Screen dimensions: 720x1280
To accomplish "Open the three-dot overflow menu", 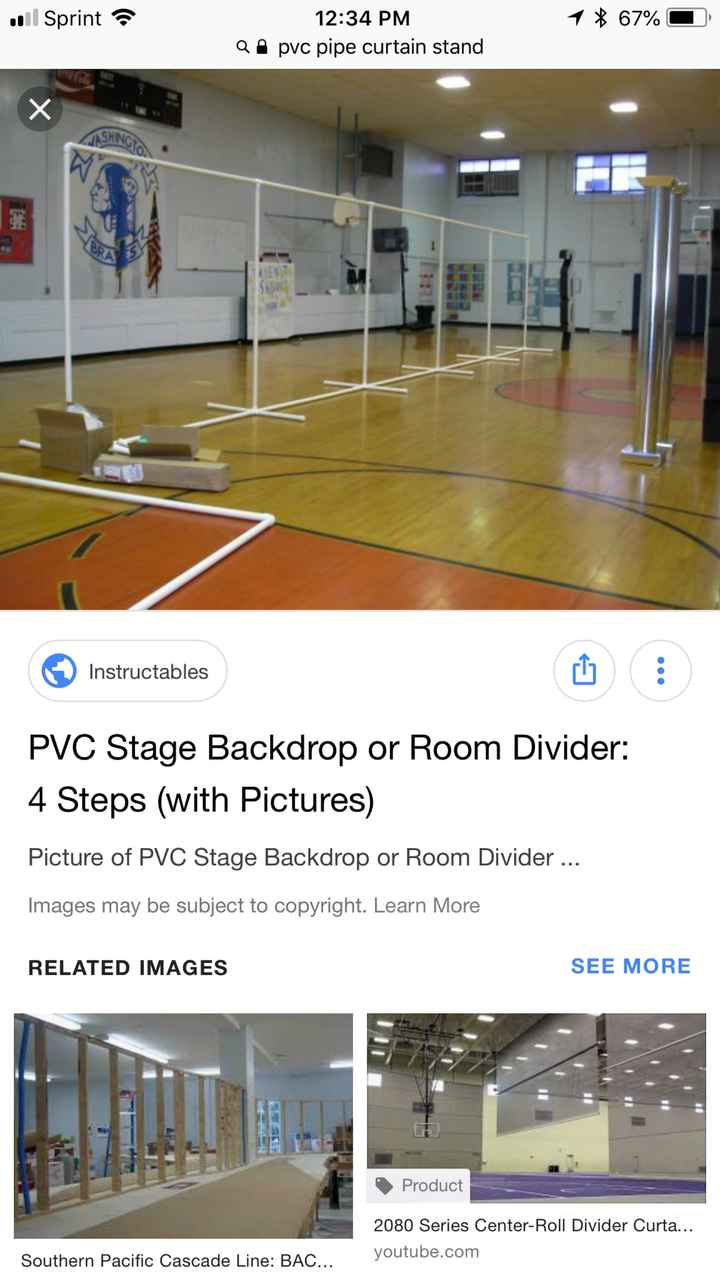I will (660, 671).
